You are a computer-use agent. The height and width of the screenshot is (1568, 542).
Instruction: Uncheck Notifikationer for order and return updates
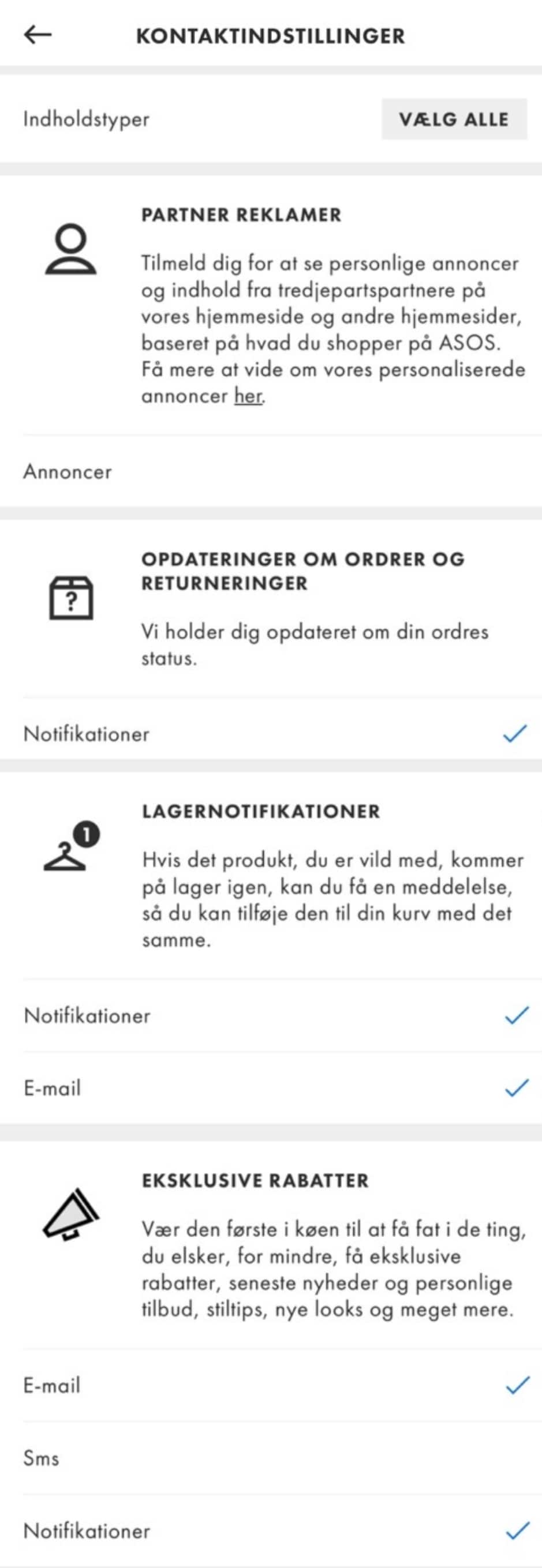pyautogui.click(x=515, y=733)
